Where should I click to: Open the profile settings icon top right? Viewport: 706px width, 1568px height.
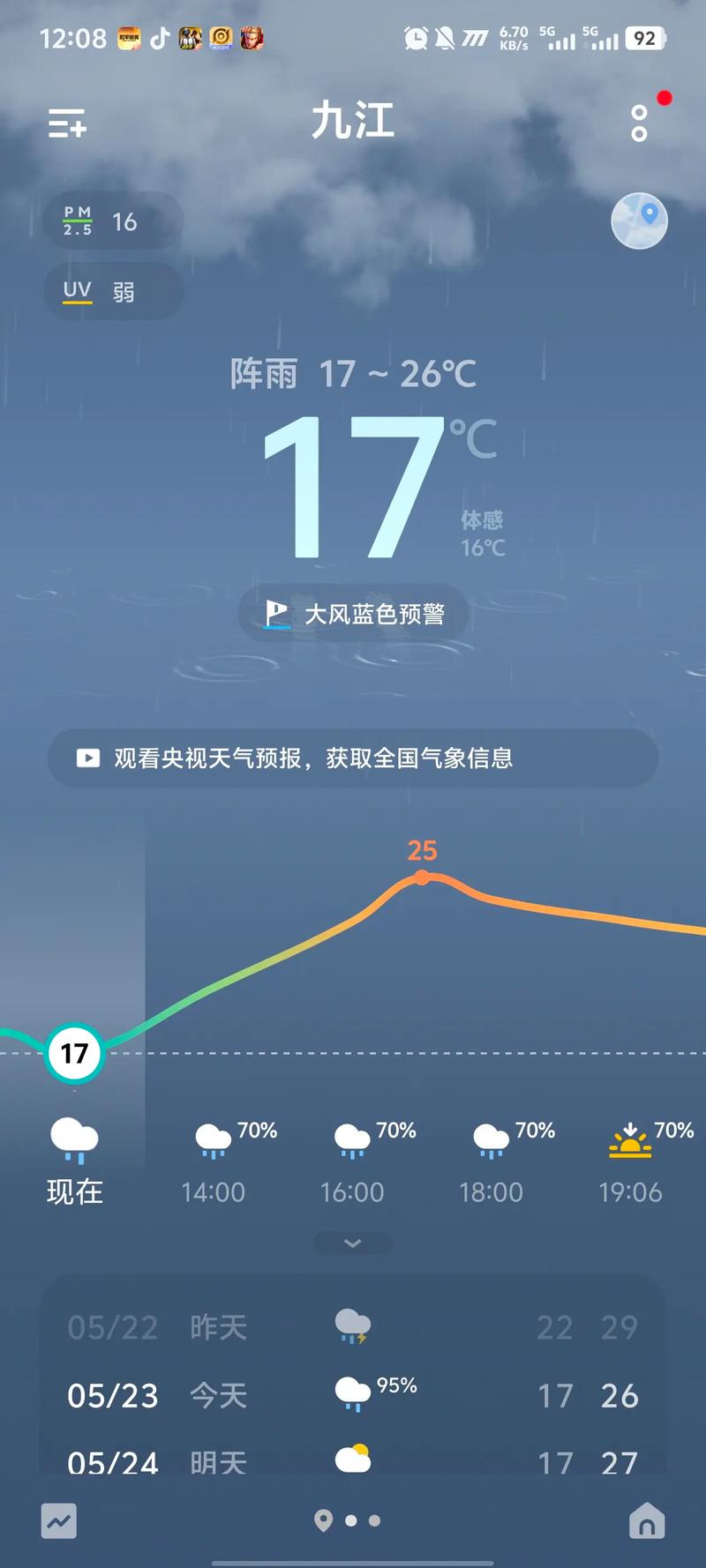tap(637, 122)
